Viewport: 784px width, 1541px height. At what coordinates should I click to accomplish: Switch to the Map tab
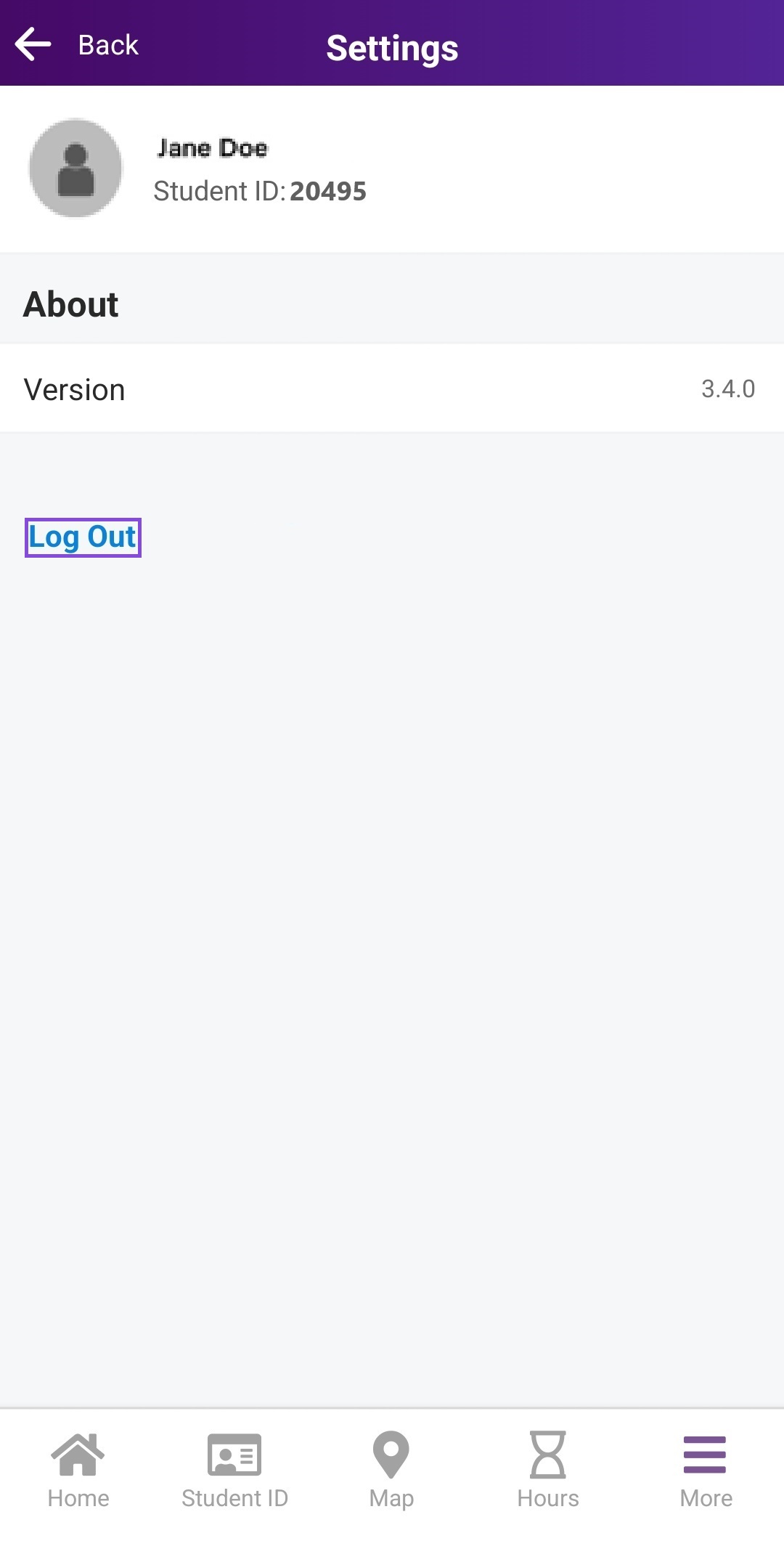tap(391, 1469)
